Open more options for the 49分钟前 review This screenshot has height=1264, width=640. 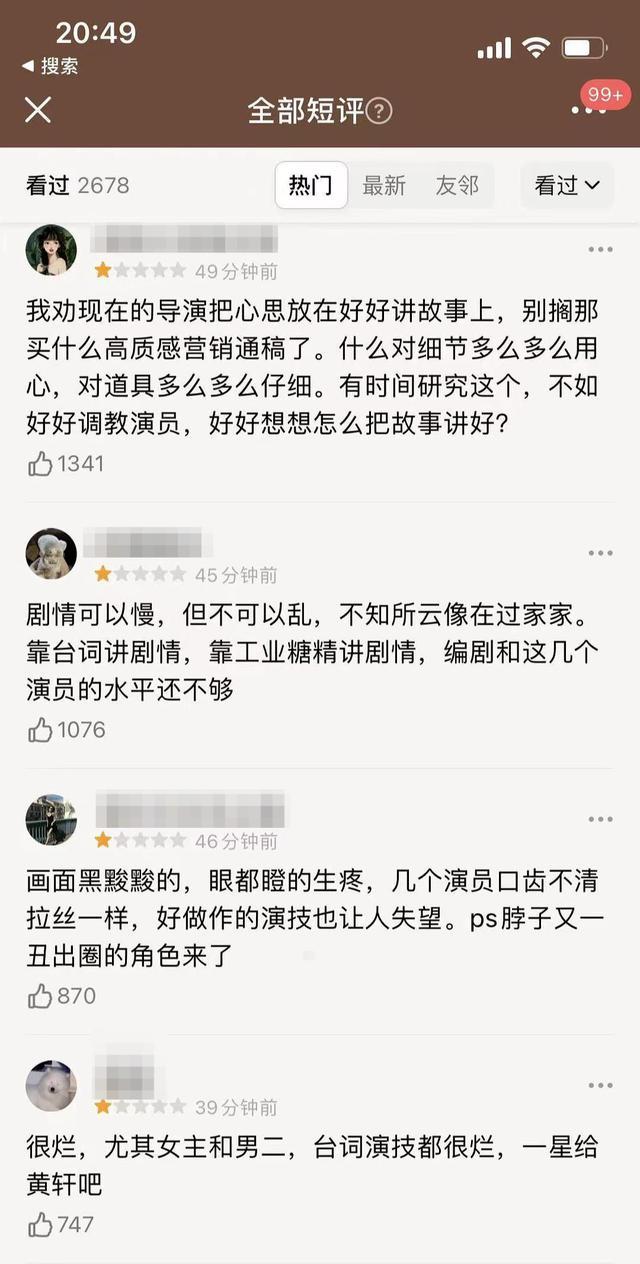(x=600, y=249)
